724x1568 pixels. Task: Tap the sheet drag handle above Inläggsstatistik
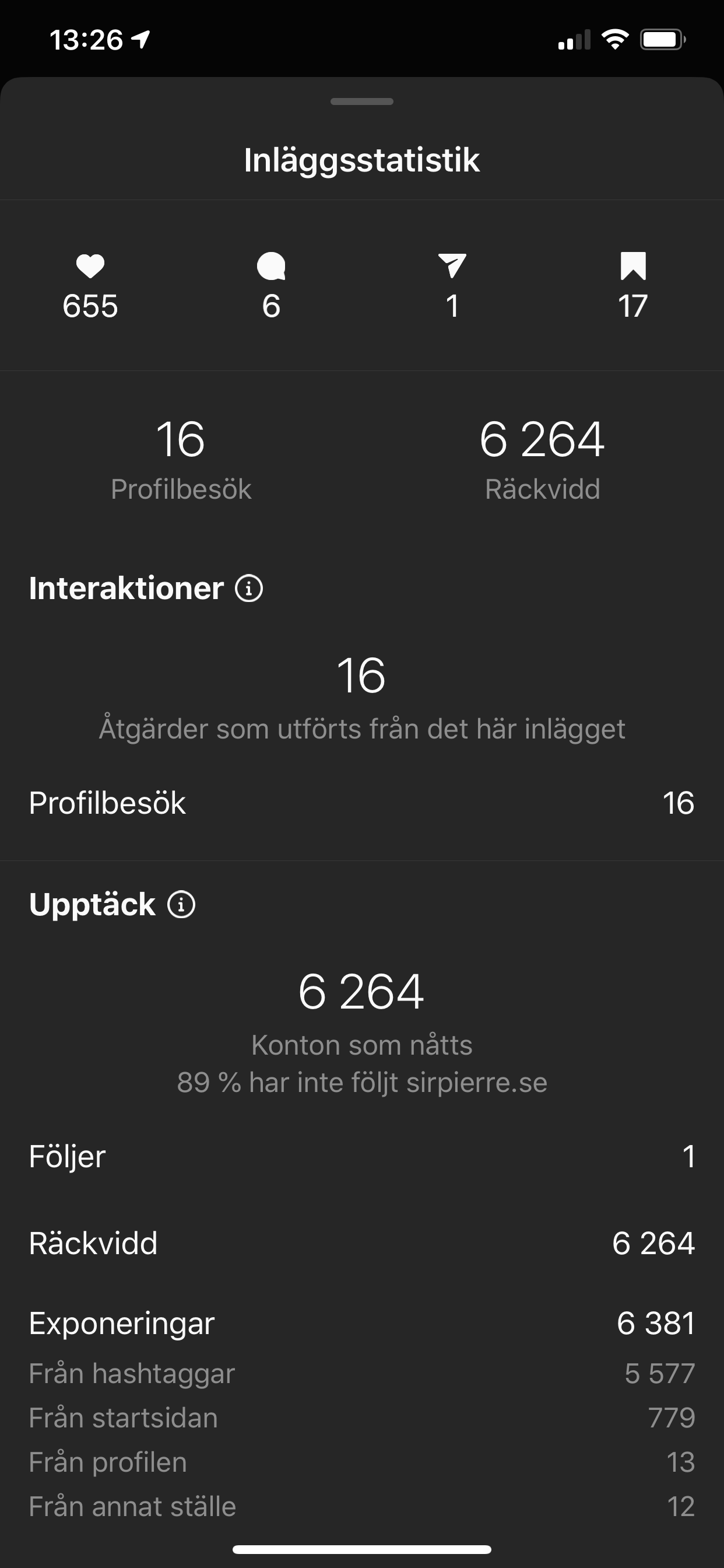tap(362, 101)
